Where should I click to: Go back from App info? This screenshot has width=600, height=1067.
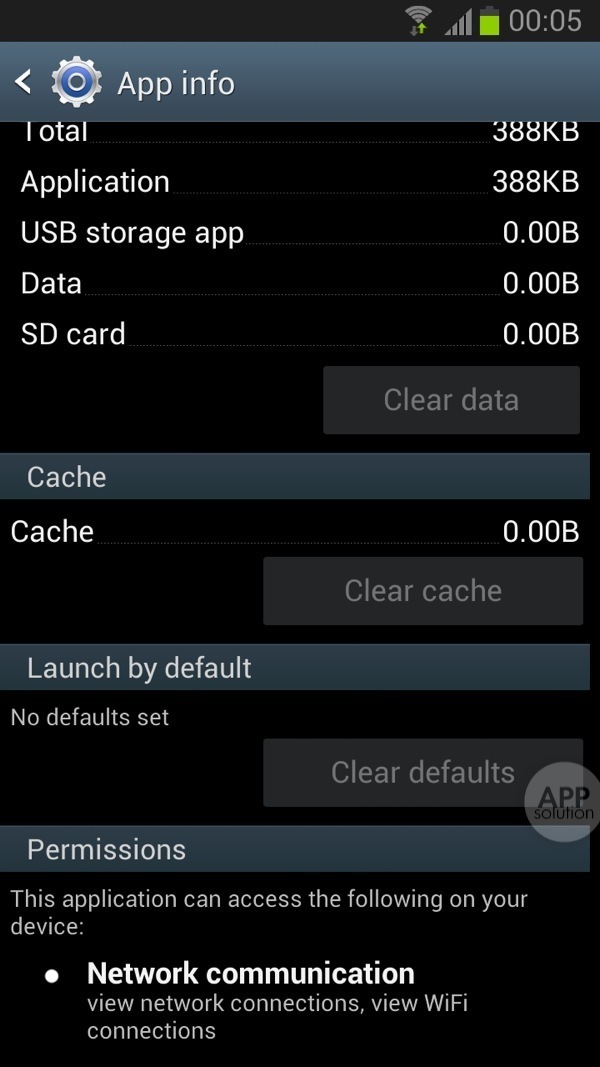[24, 82]
